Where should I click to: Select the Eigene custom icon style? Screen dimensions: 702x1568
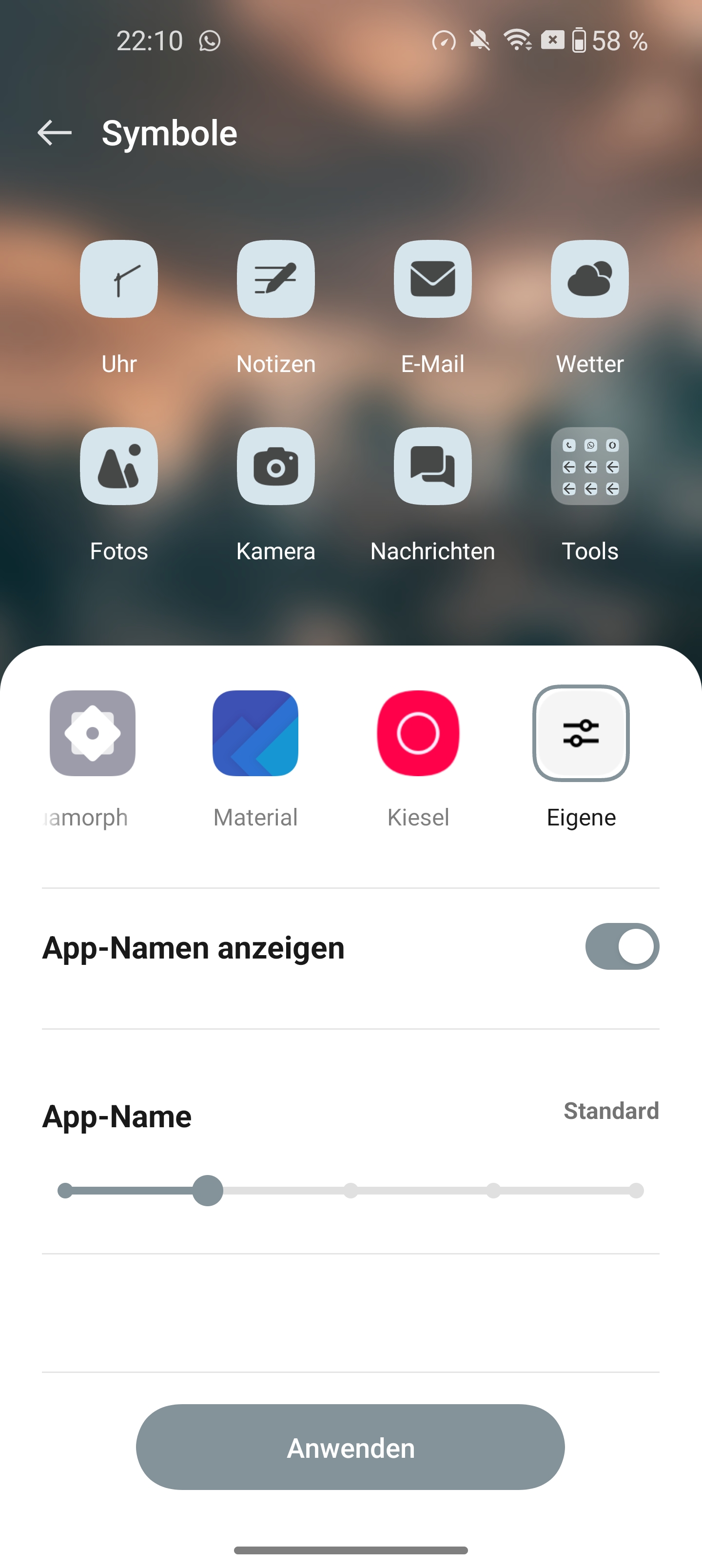point(581,733)
